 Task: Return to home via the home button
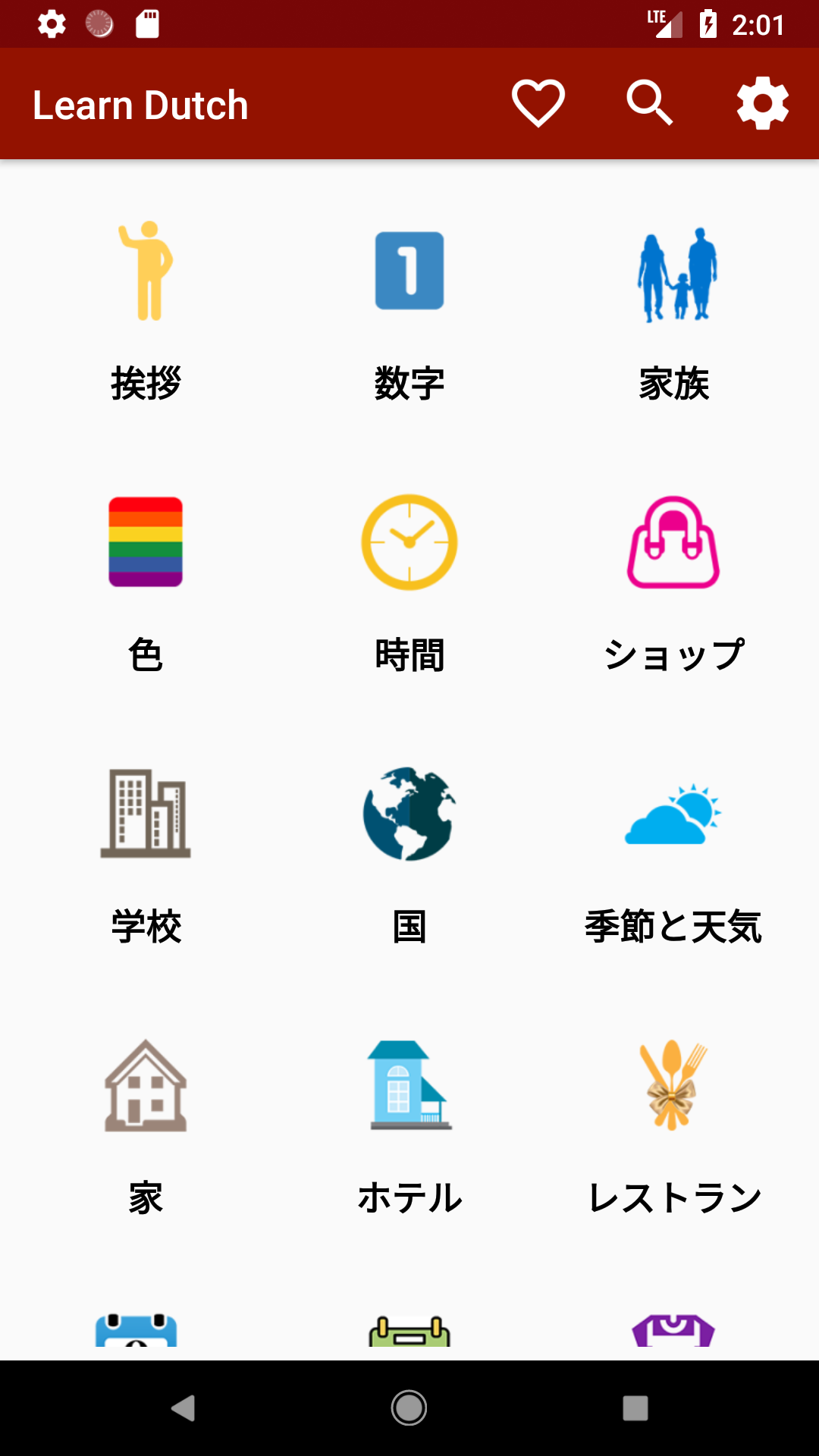point(409,1408)
